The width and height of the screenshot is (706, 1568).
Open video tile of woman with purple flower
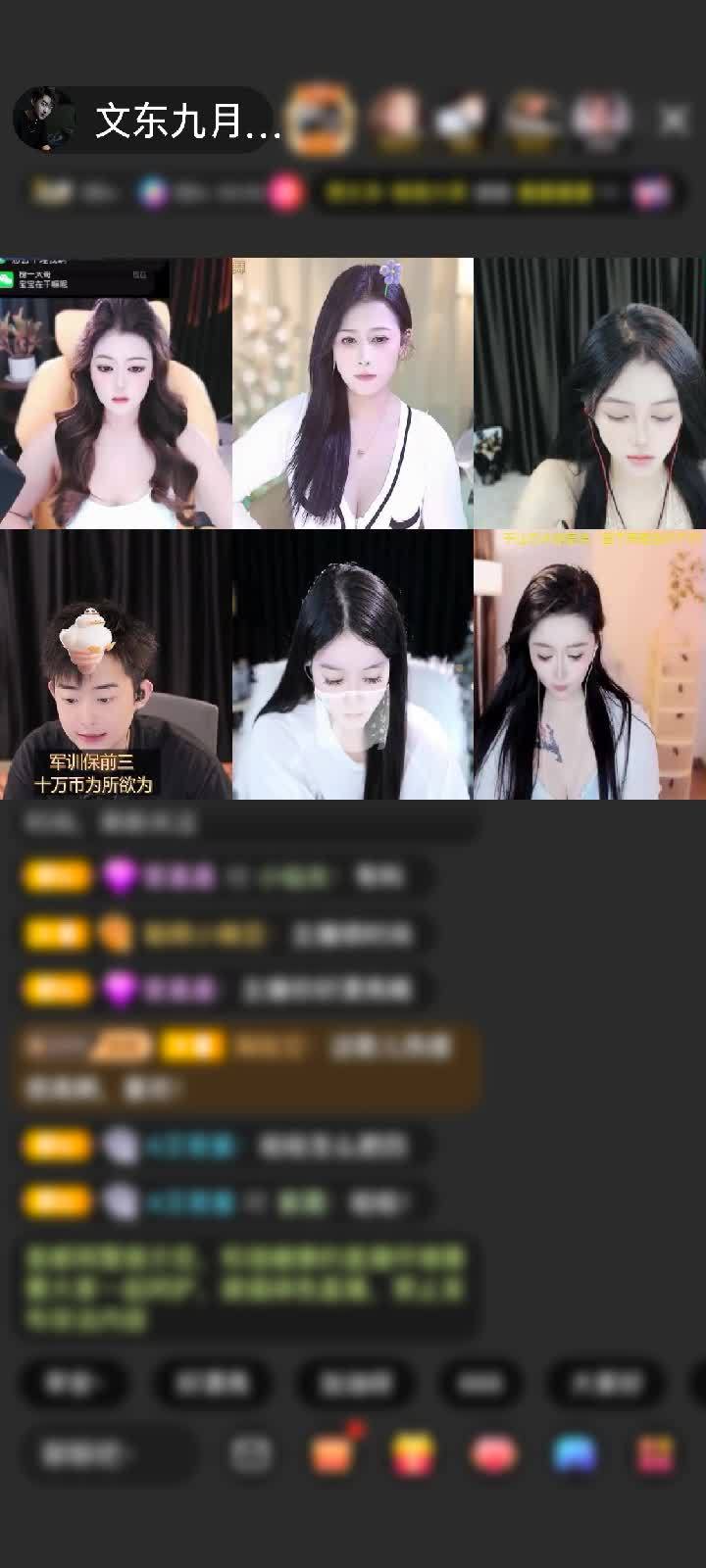(353, 394)
